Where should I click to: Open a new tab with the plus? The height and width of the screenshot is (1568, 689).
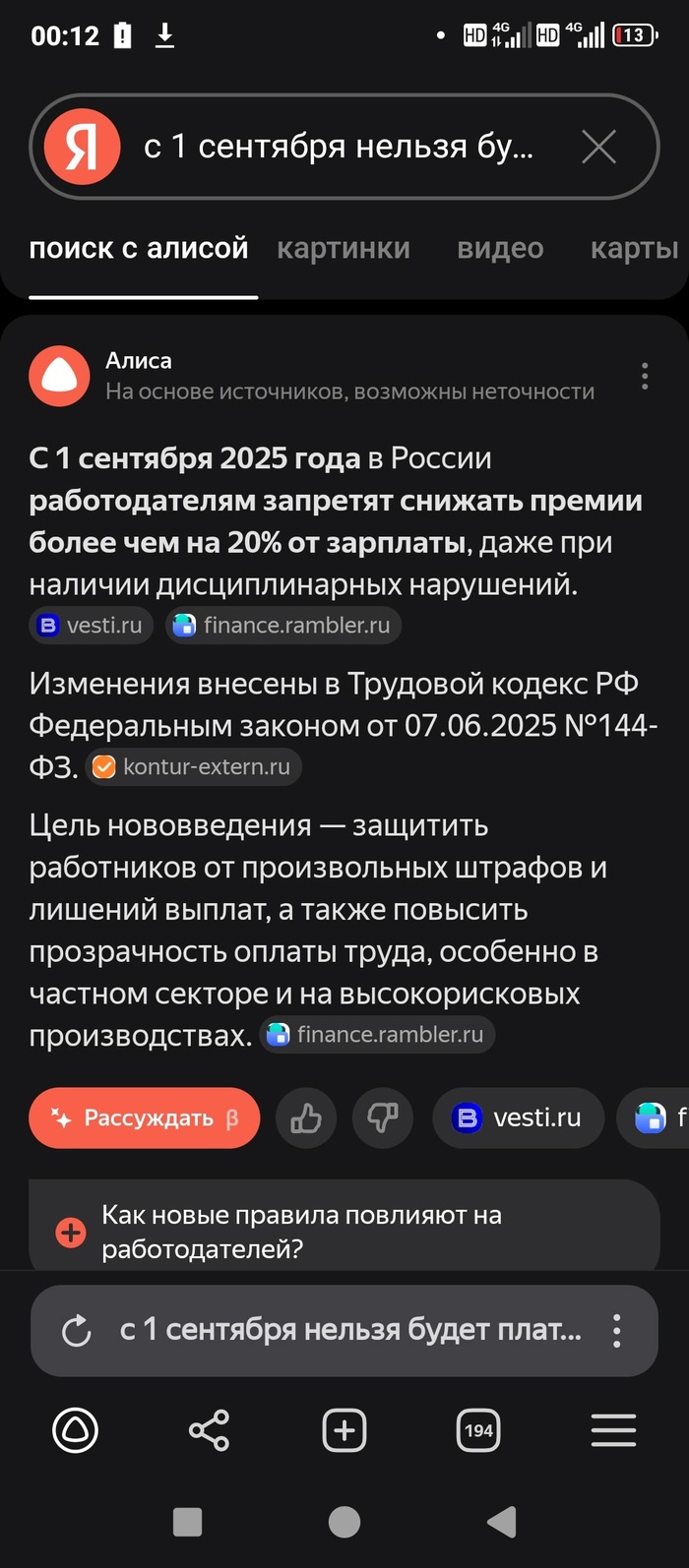pyautogui.click(x=344, y=1430)
